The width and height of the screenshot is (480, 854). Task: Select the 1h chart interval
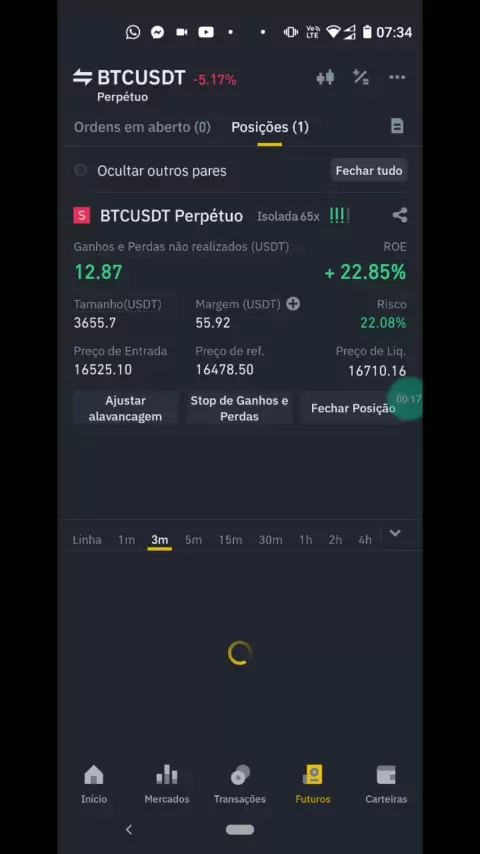tap(305, 540)
